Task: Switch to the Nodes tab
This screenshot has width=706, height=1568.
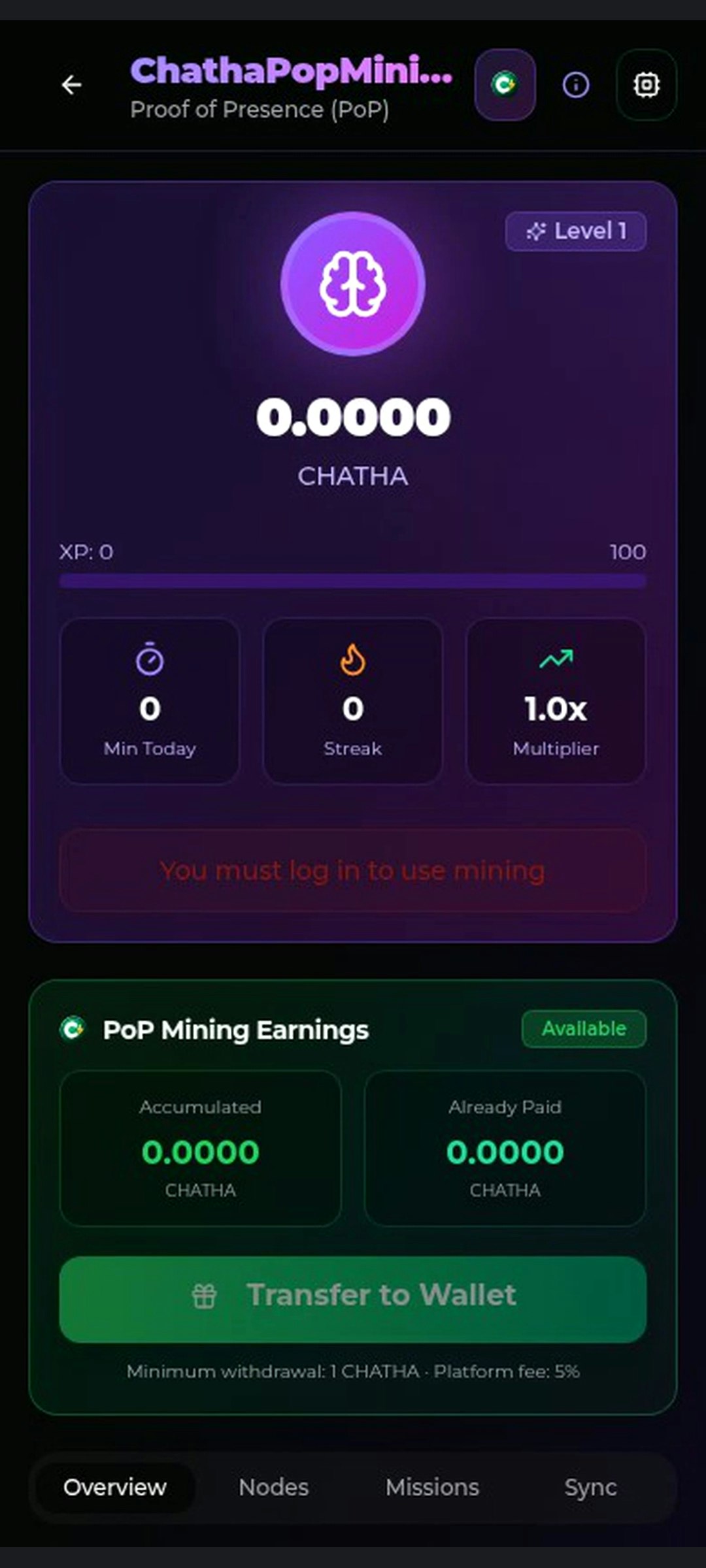Action: 273,1488
